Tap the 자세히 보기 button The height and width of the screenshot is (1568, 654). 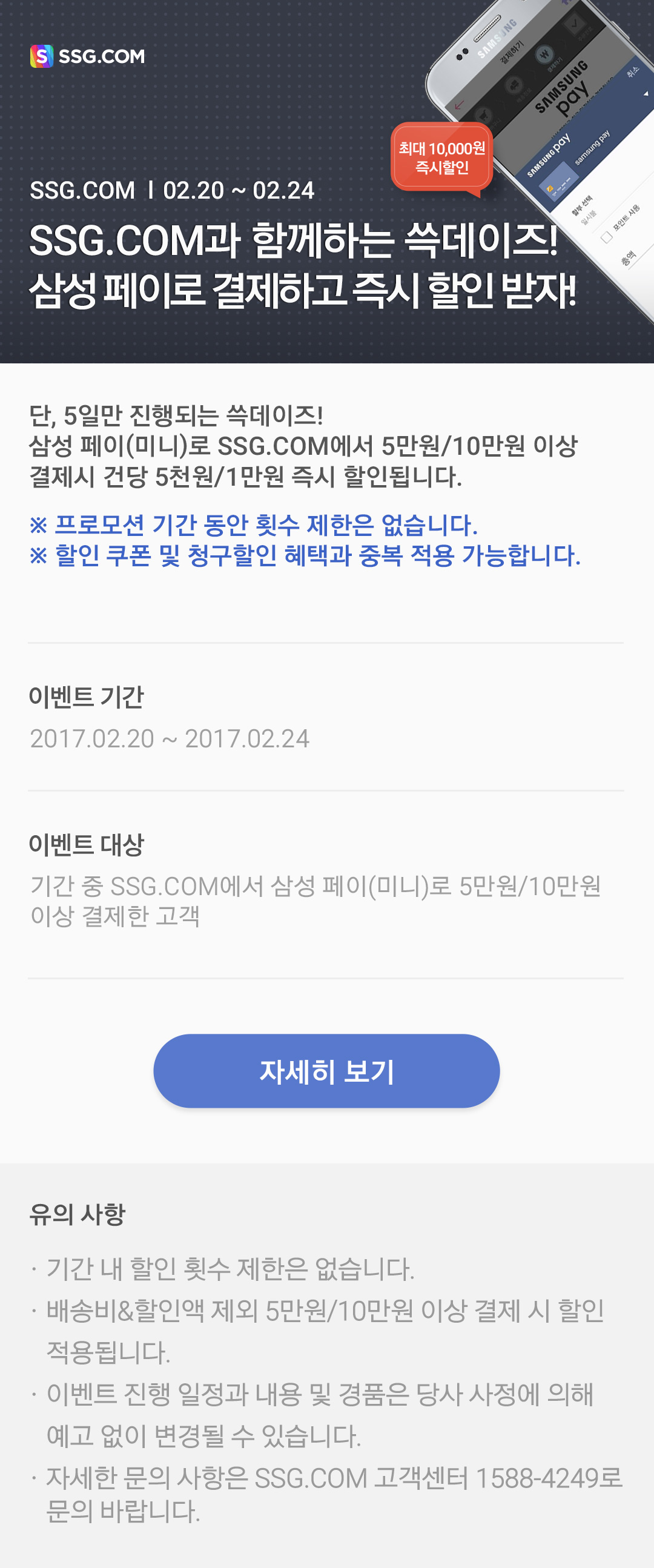[x=326, y=1071]
